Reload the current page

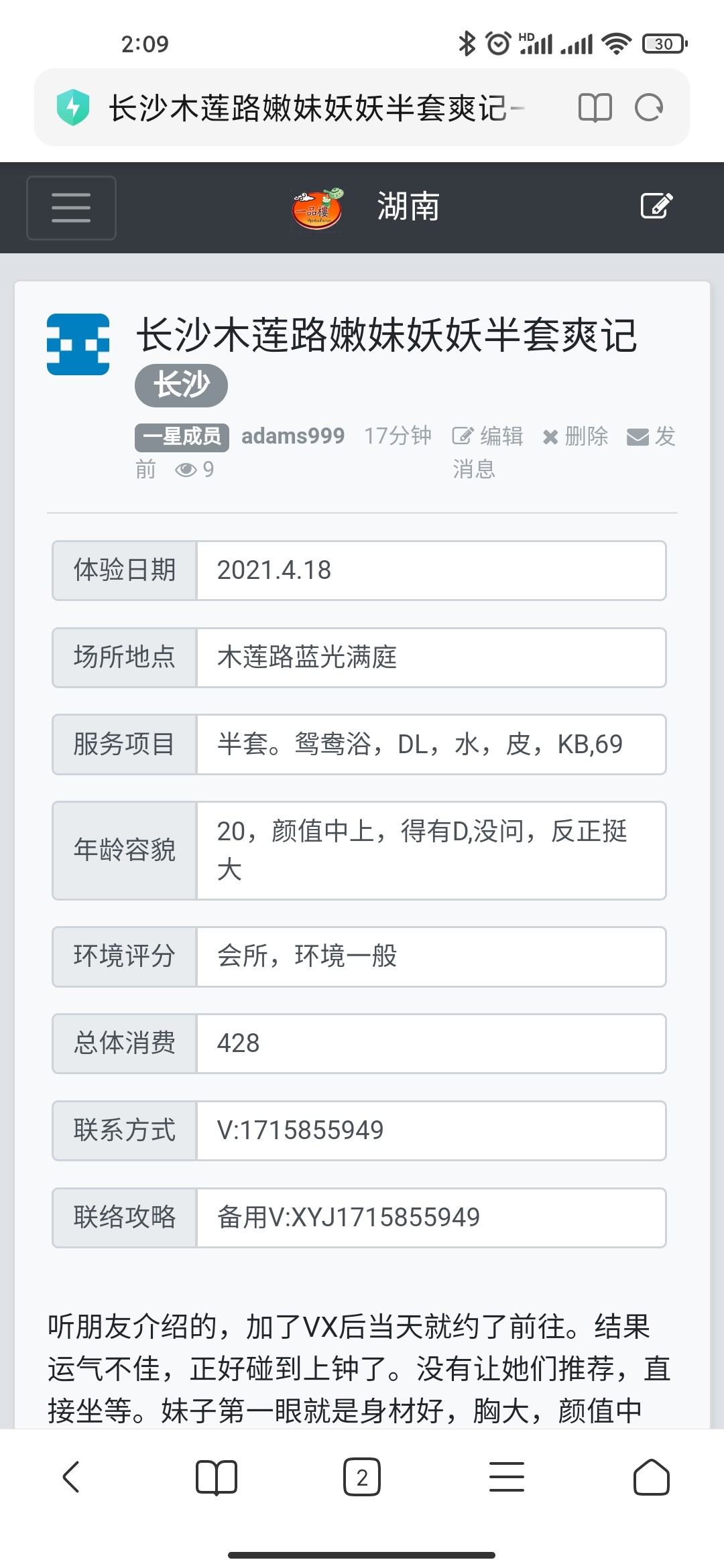click(648, 108)
